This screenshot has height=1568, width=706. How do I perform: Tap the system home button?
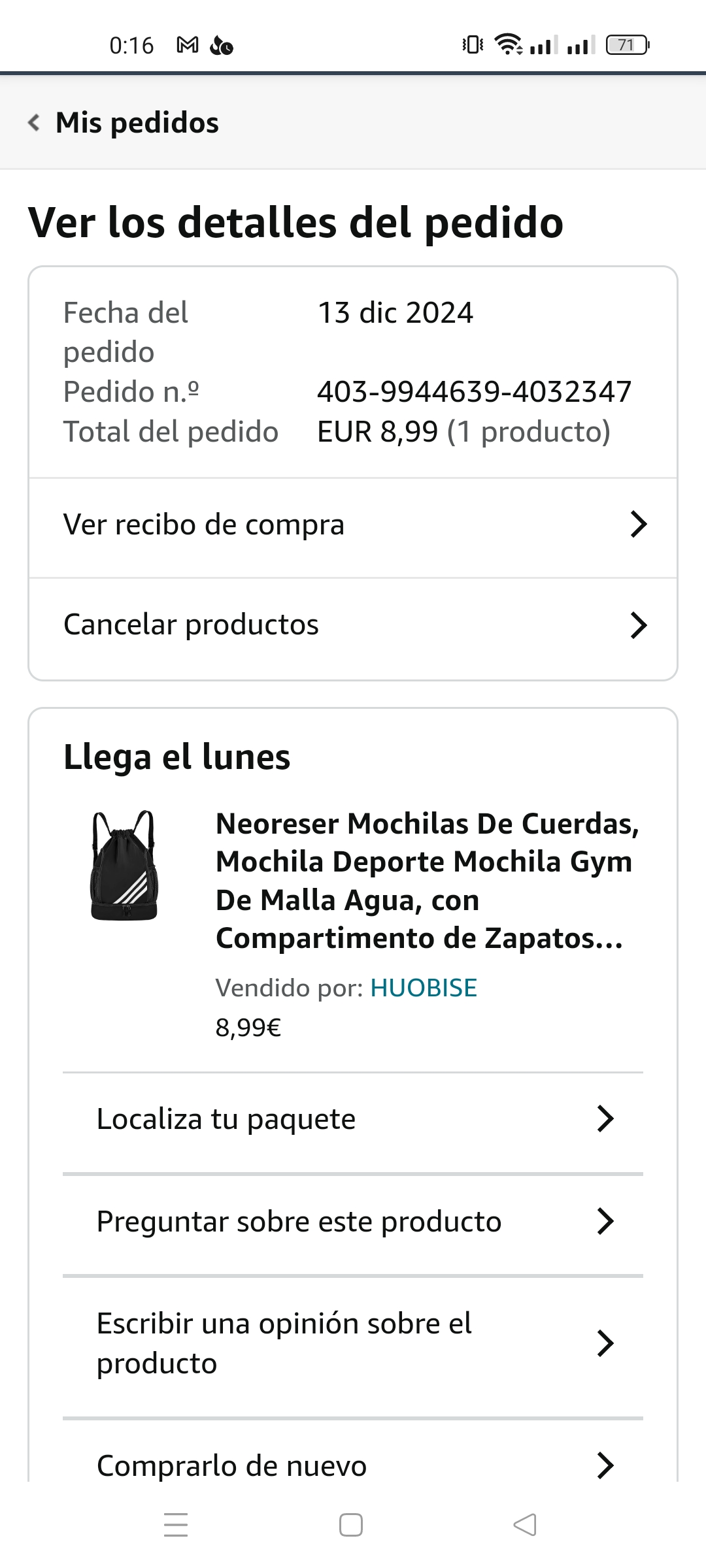[351, 1525]
